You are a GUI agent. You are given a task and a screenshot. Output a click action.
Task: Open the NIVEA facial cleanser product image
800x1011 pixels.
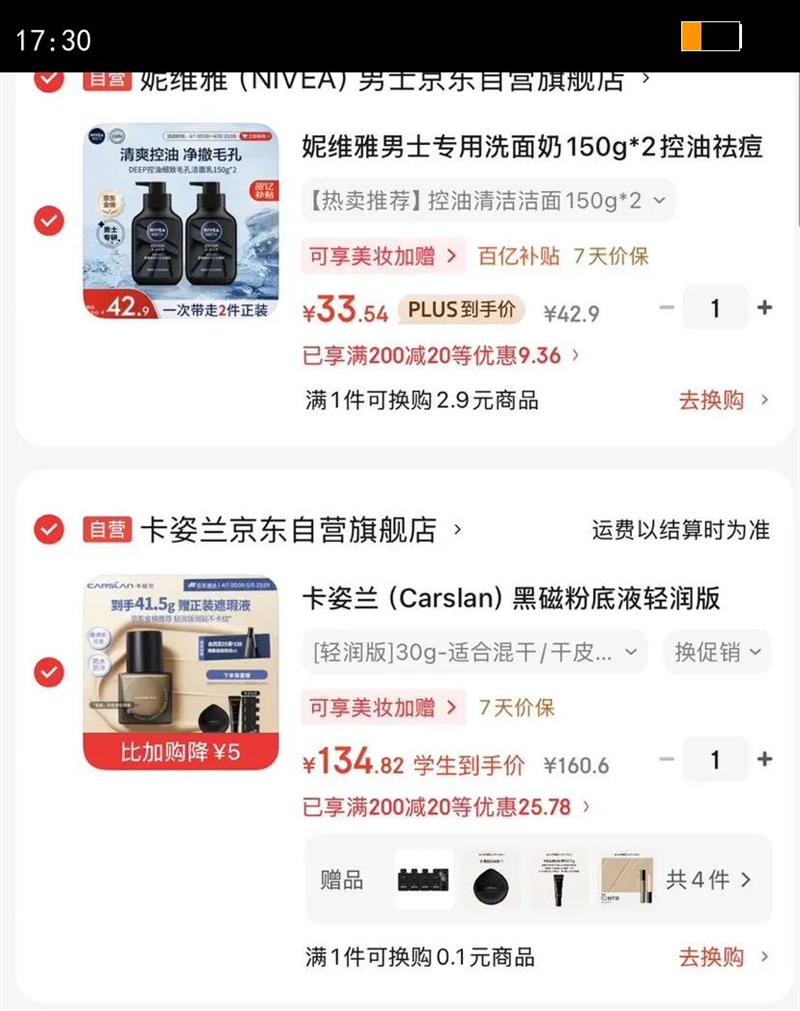(180, 221)
